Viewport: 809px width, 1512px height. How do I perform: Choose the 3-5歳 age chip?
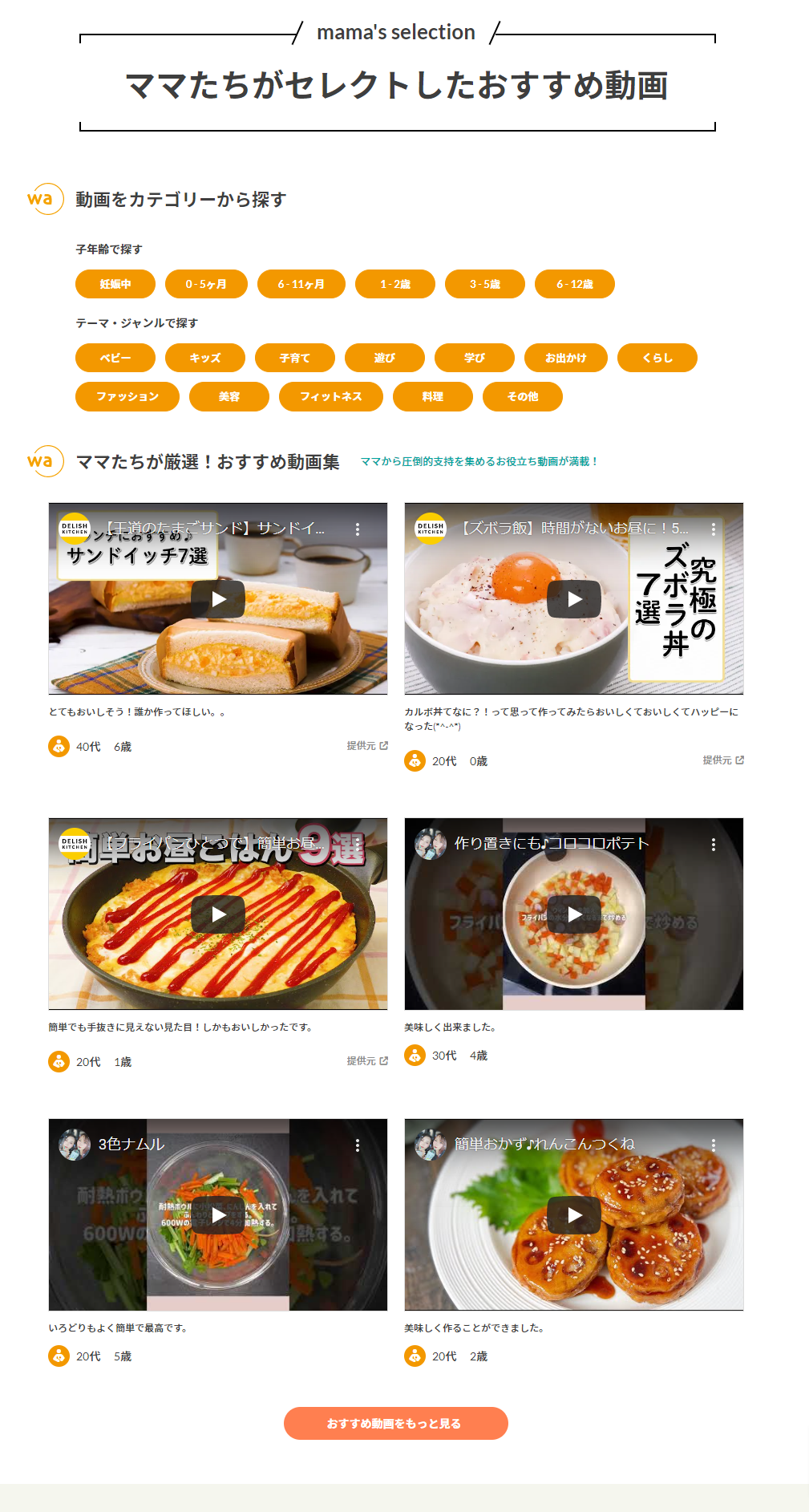point(485,284)
